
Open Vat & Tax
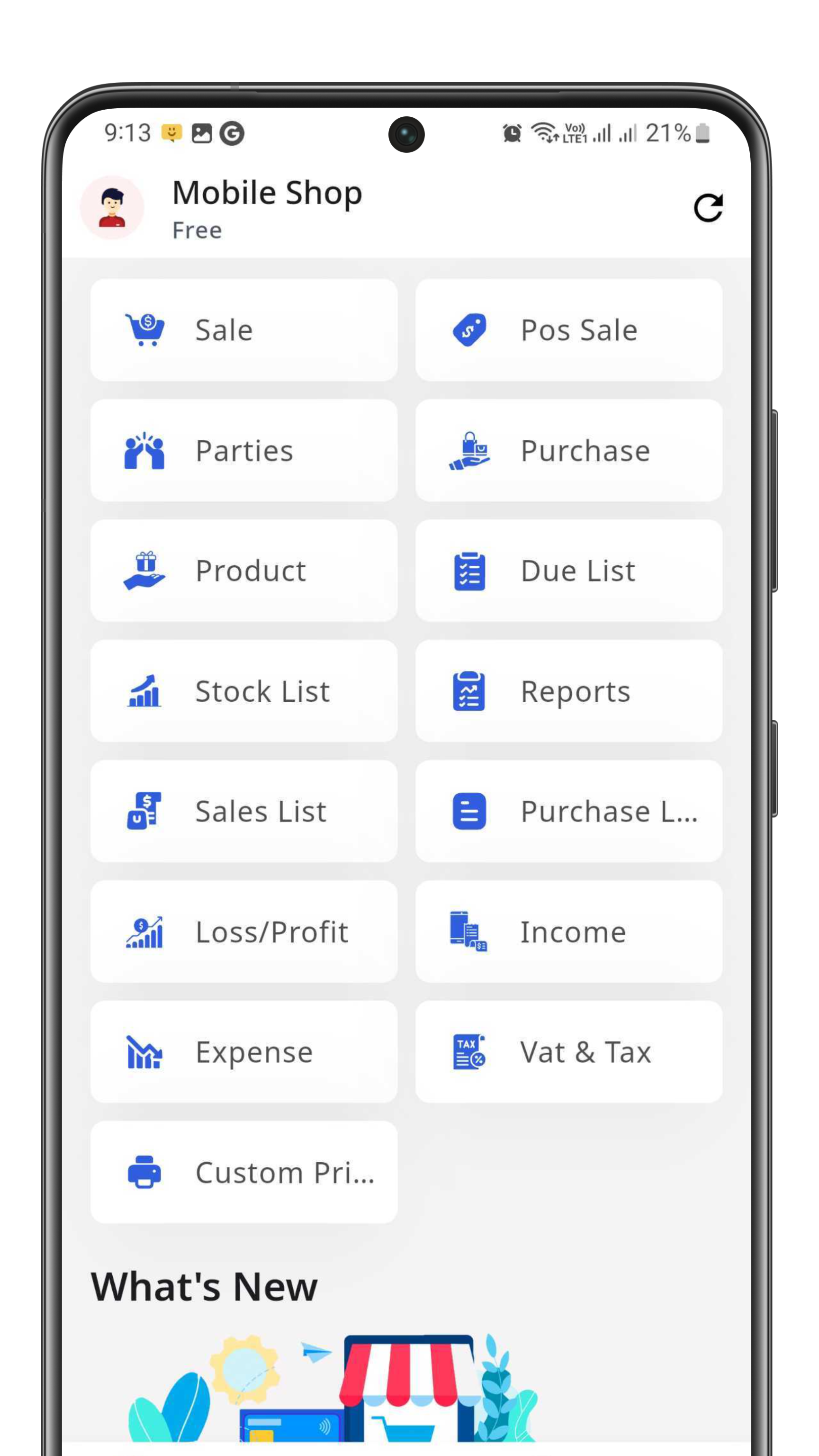(x=569, y=1052)
